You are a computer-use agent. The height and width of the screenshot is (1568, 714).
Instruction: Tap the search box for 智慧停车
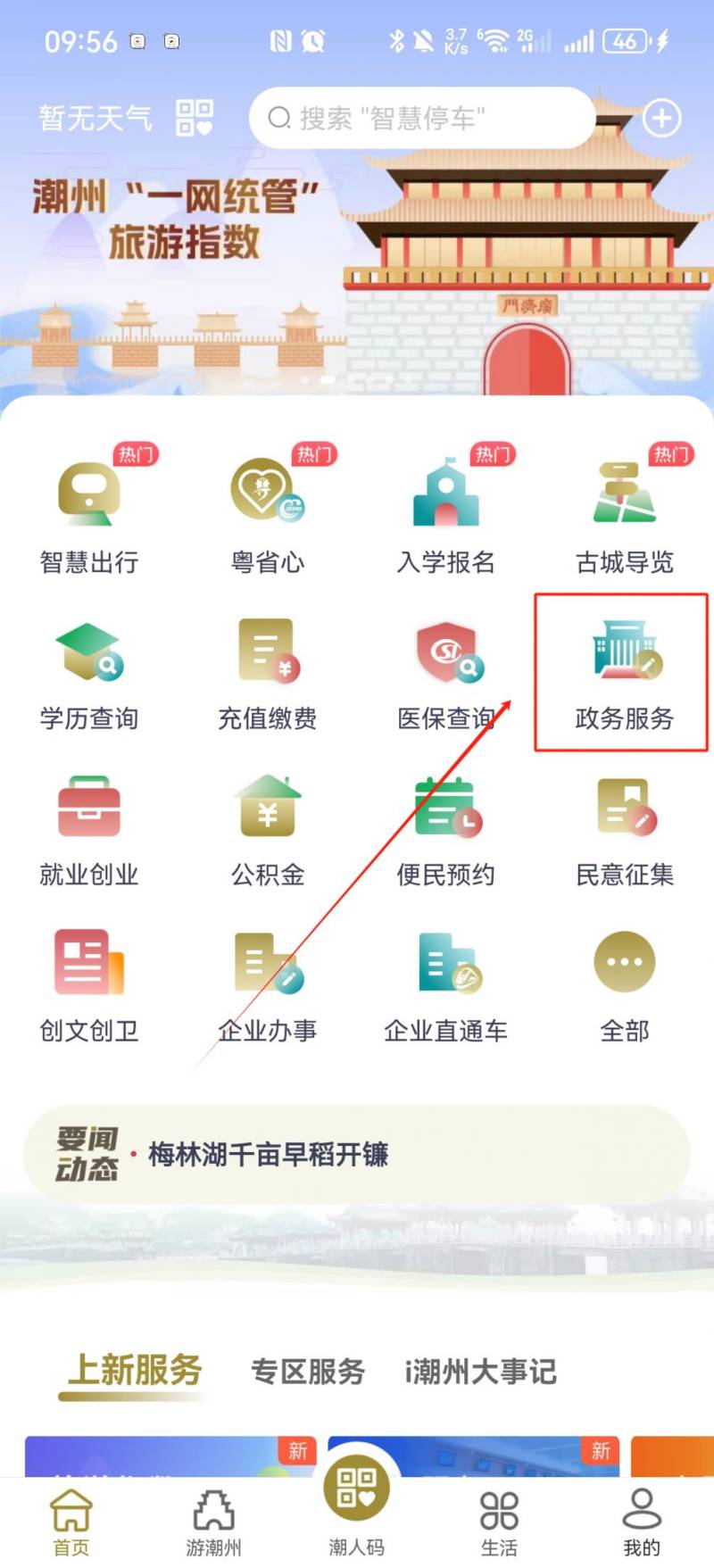point(419,118)
